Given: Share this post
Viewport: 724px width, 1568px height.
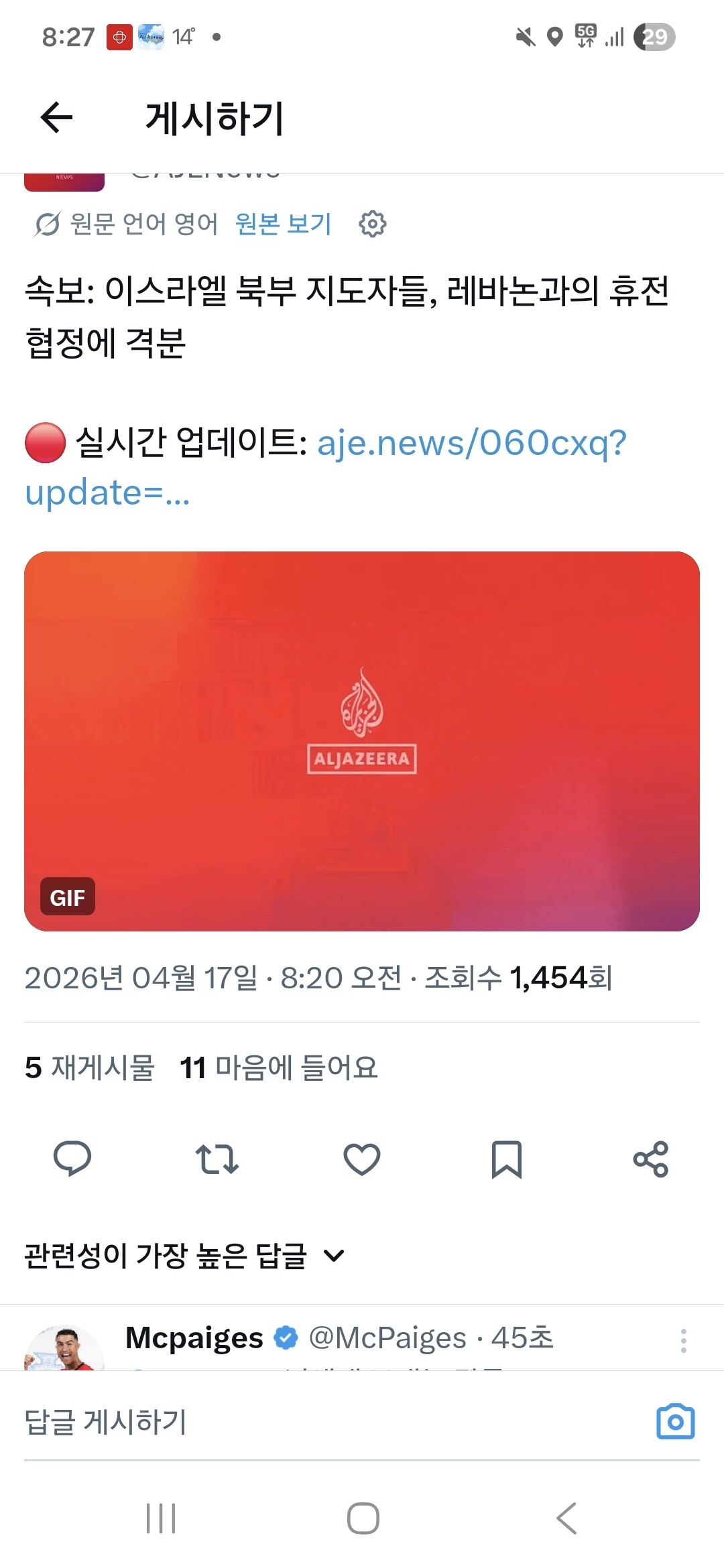Looking at the screenshot, I should pos(651,1159).
